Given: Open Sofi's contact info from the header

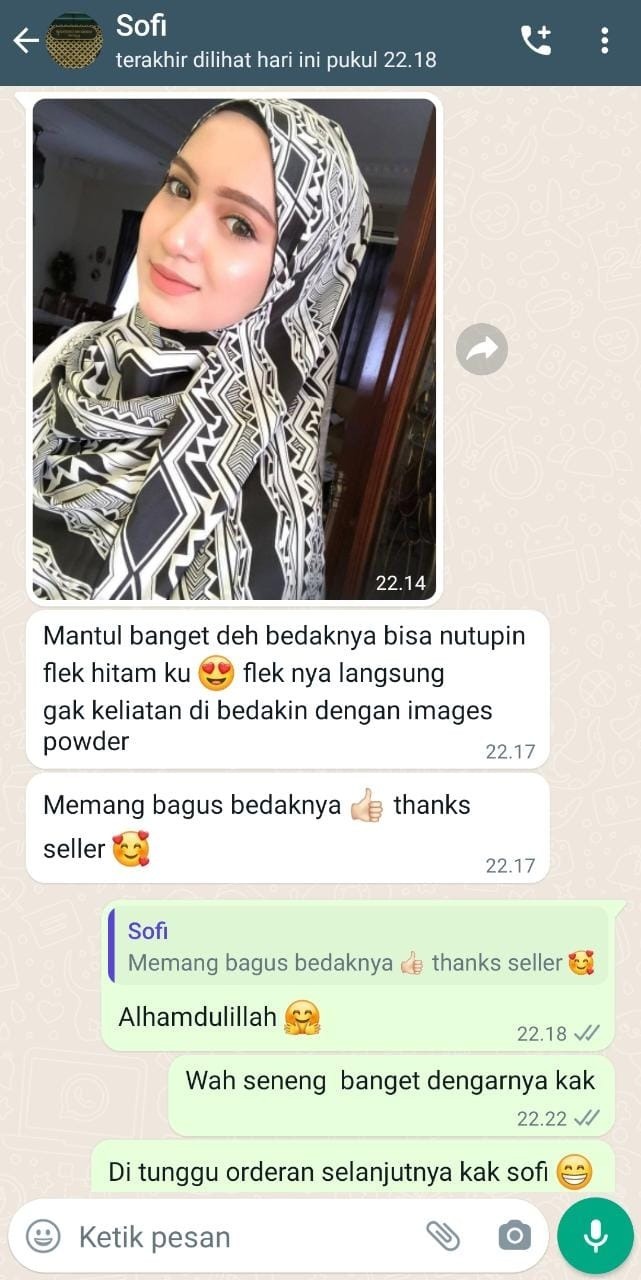Looking at the screenshot, I should 275,41.
